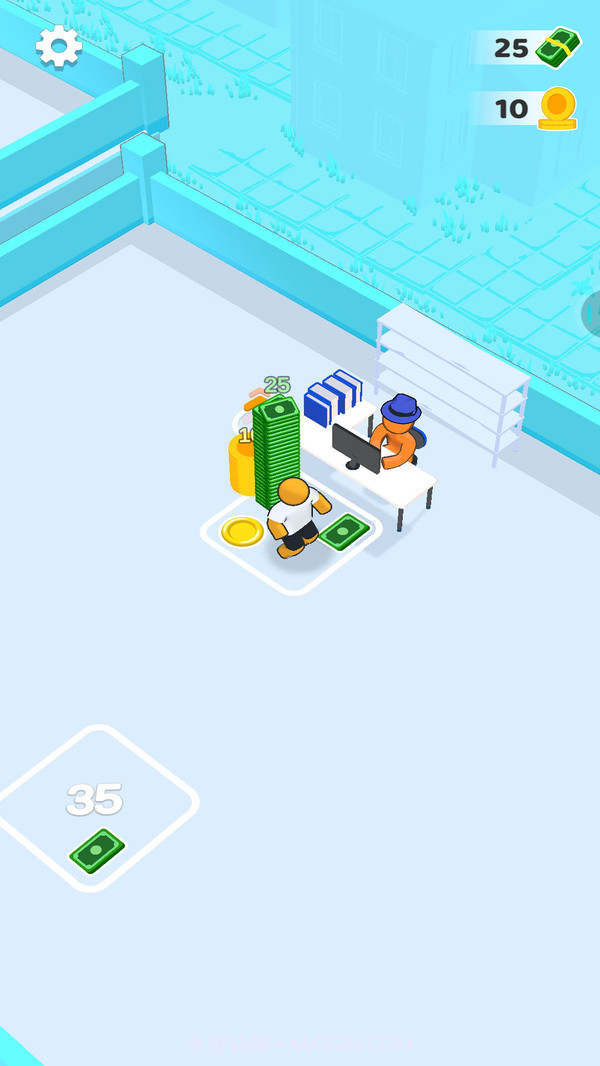
Task: Open the settings gear menu
Action: pyautogui.click(x=59, y=46)
